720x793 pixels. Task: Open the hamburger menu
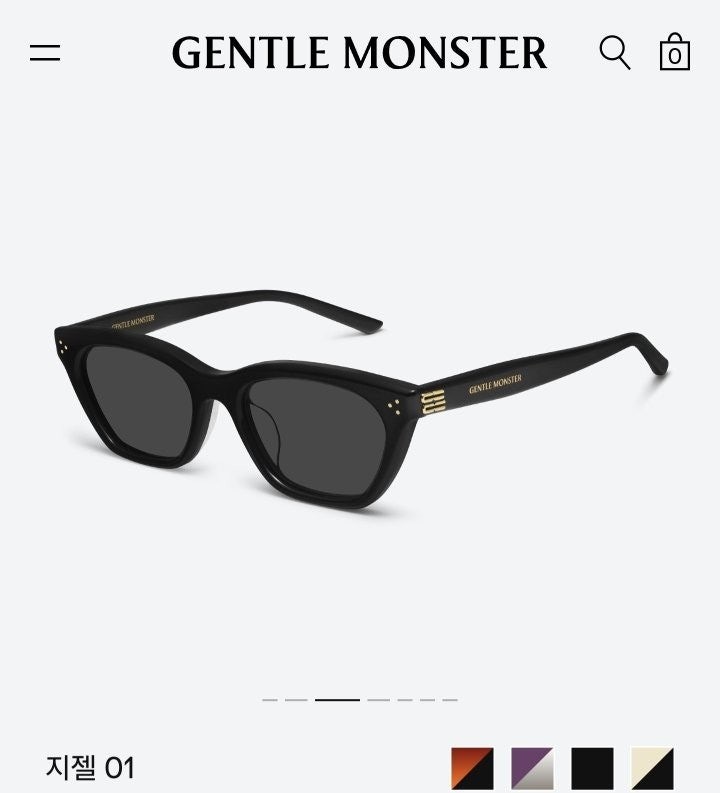tap(45, 53)
